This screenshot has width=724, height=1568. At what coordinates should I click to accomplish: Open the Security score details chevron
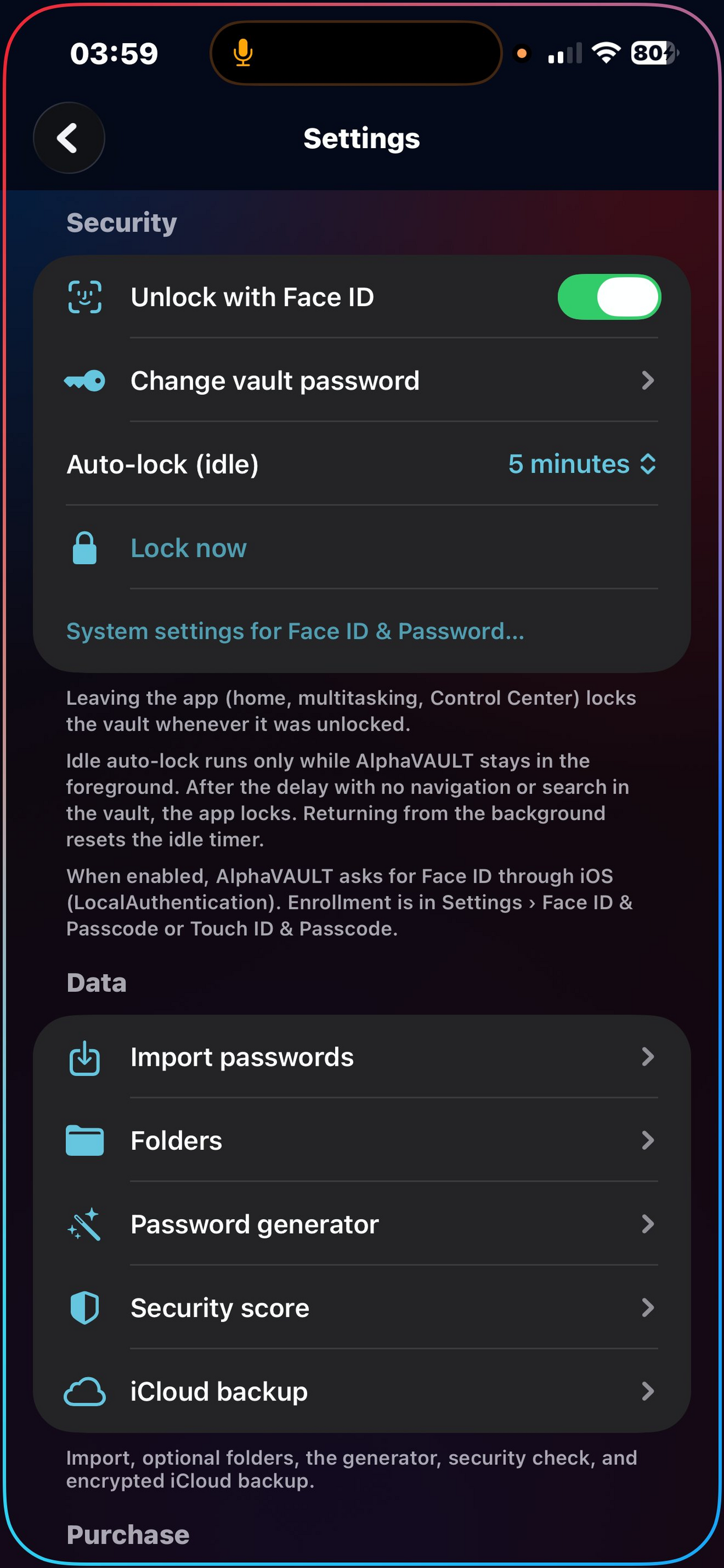[x=649, y=1308]
